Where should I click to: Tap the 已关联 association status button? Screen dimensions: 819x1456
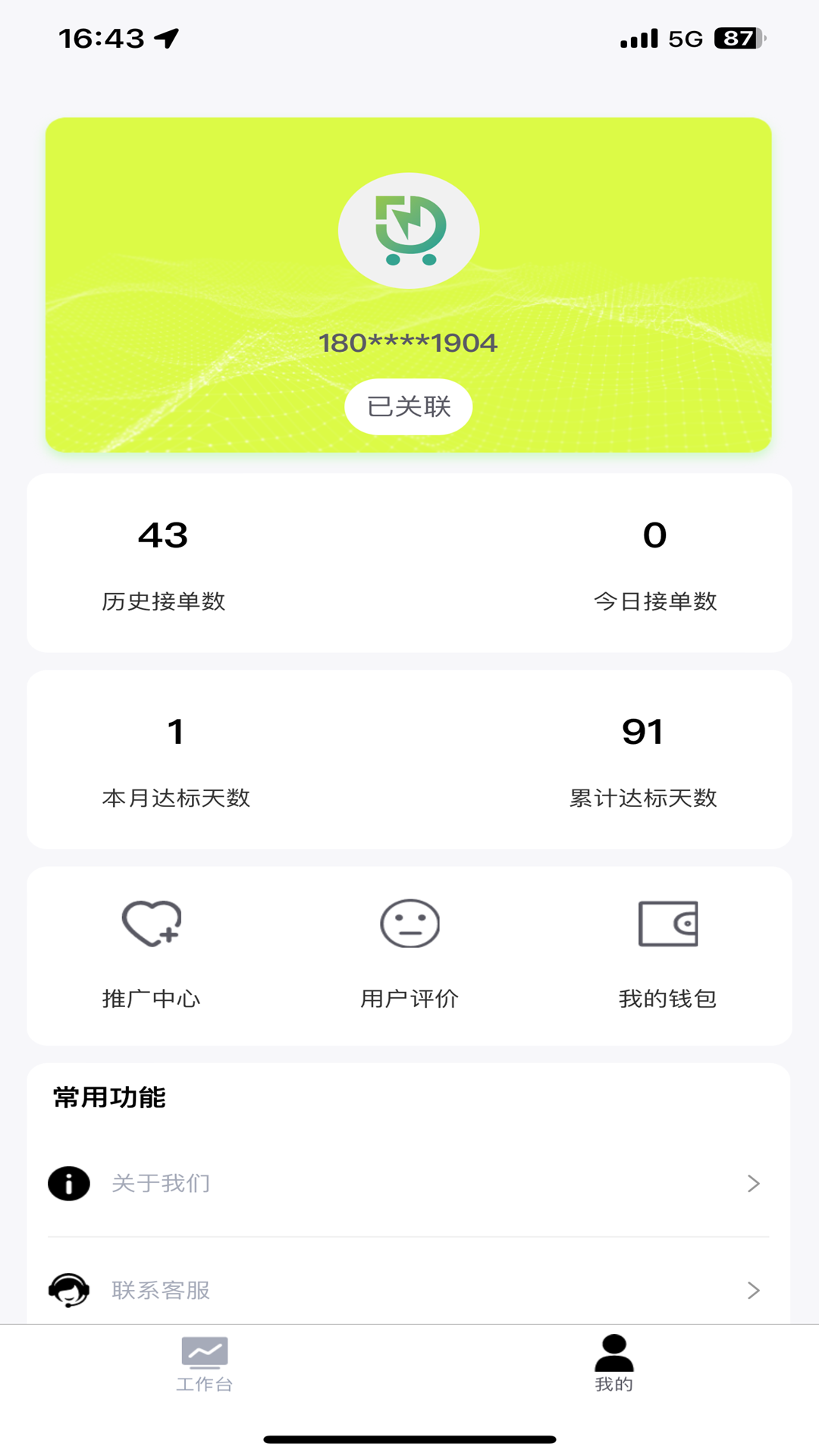409,406
